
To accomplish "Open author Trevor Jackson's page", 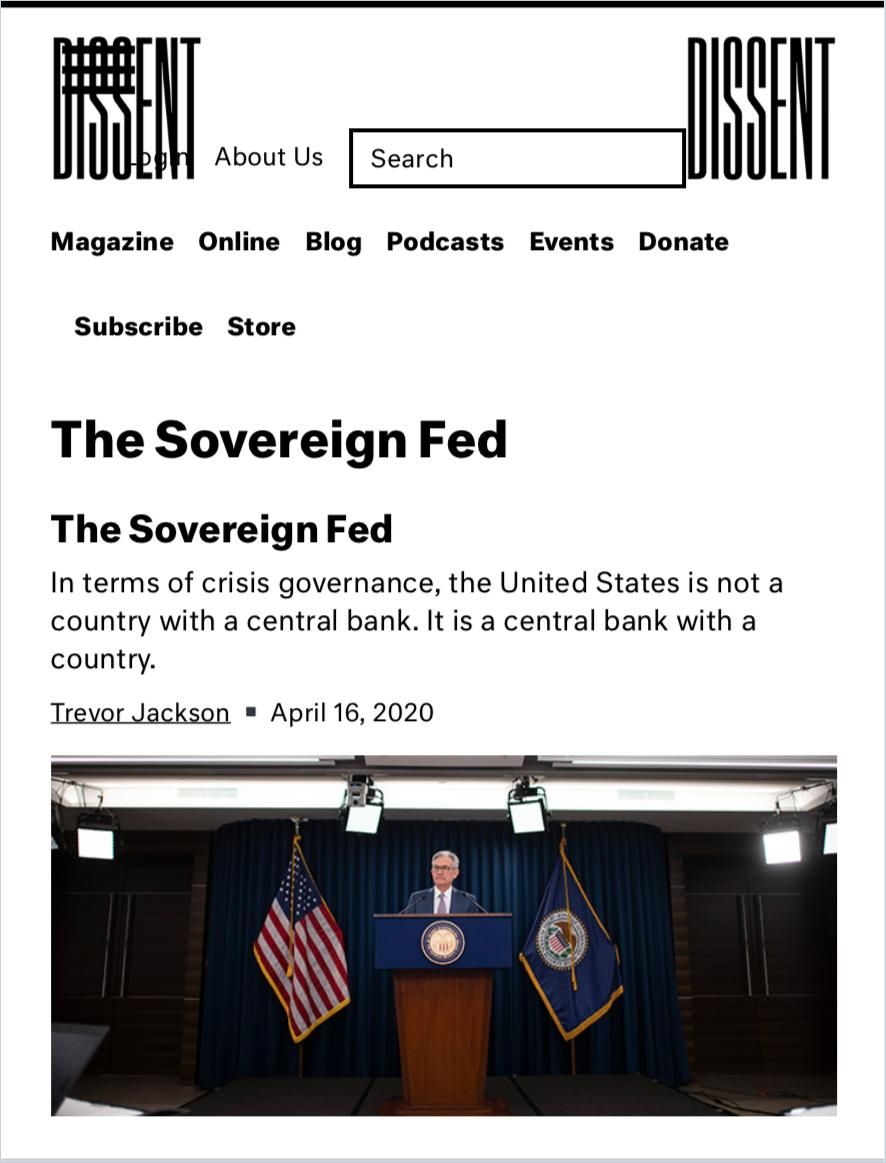I will tap(140, 713).
